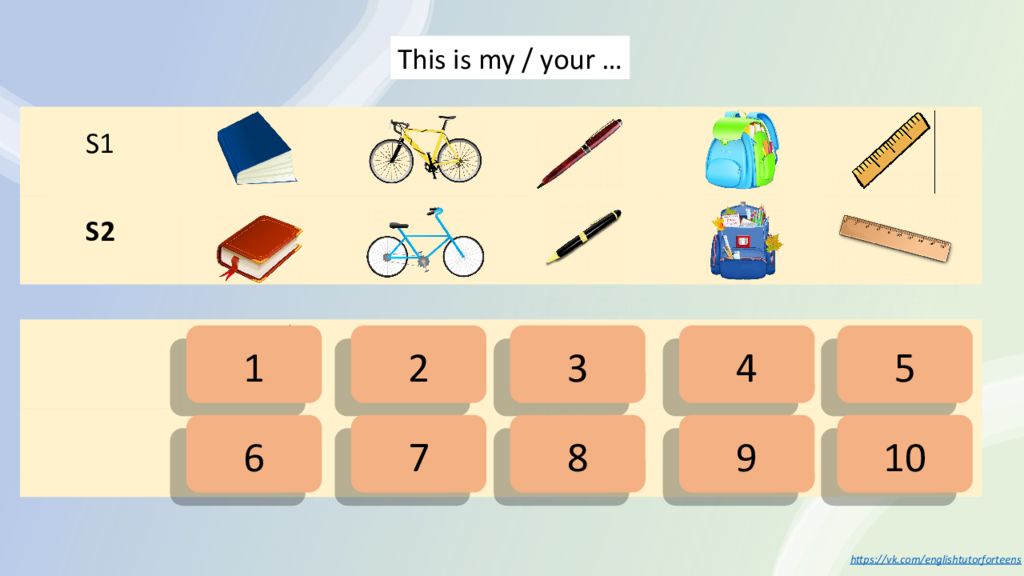Reveal the tile numbered 6
Screen dimensions: 1024x576
[x=254, y=456]
